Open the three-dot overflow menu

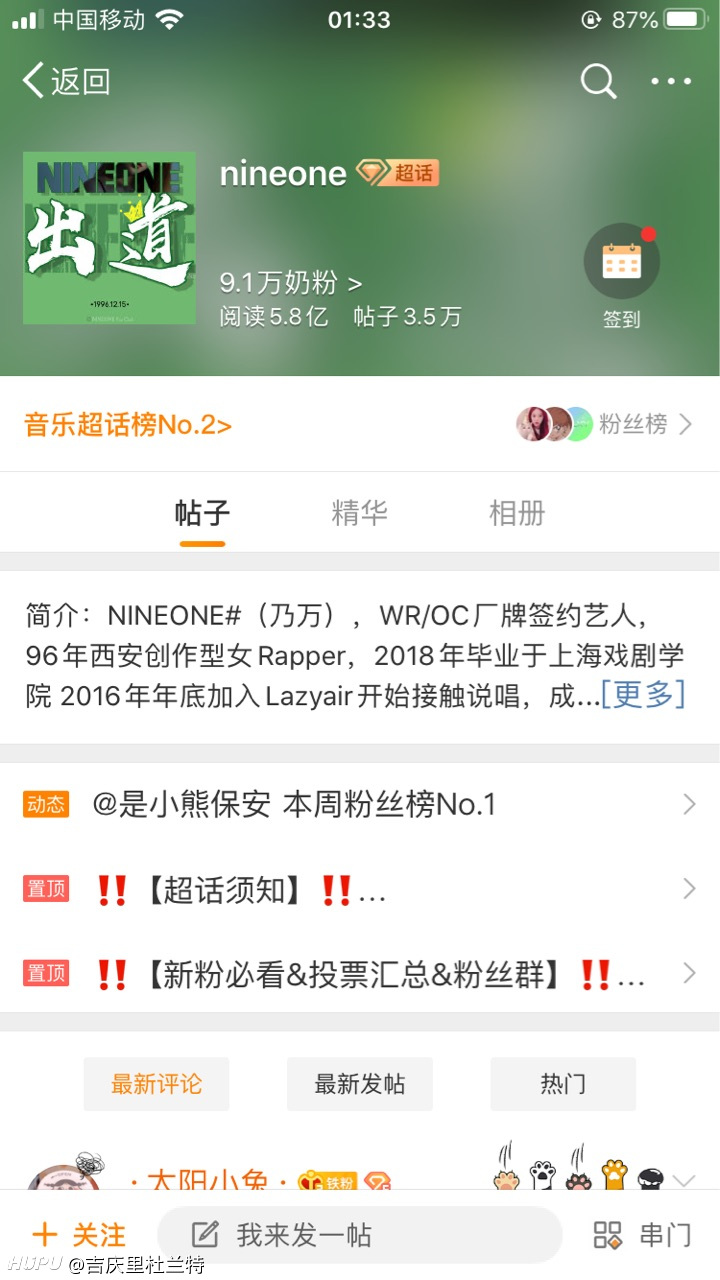671,81
